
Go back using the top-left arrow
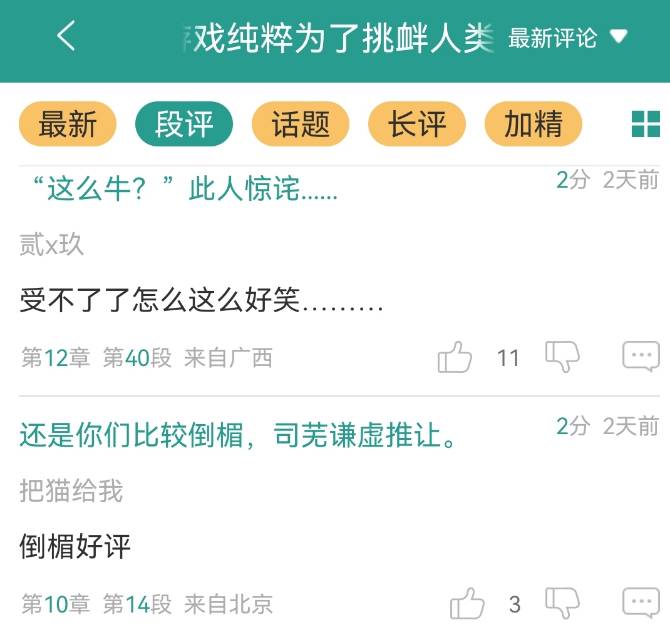[x=66, y=37]
